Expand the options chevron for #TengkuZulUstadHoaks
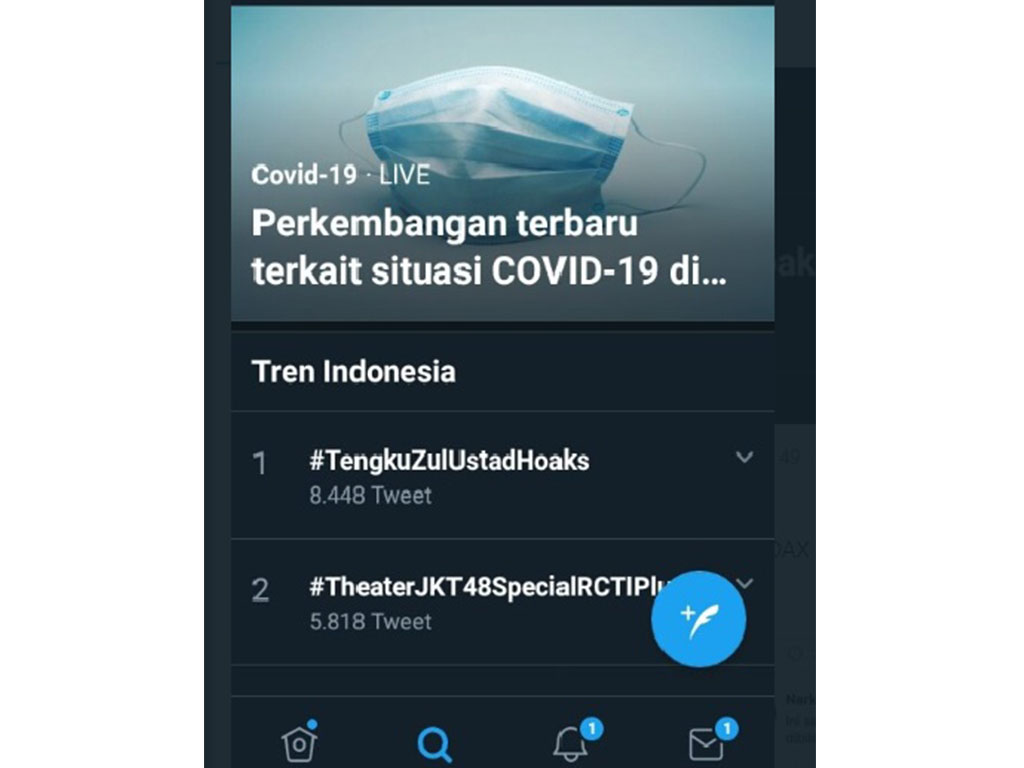This screenshot has width=1024, height=768. [x=744, y=458]
